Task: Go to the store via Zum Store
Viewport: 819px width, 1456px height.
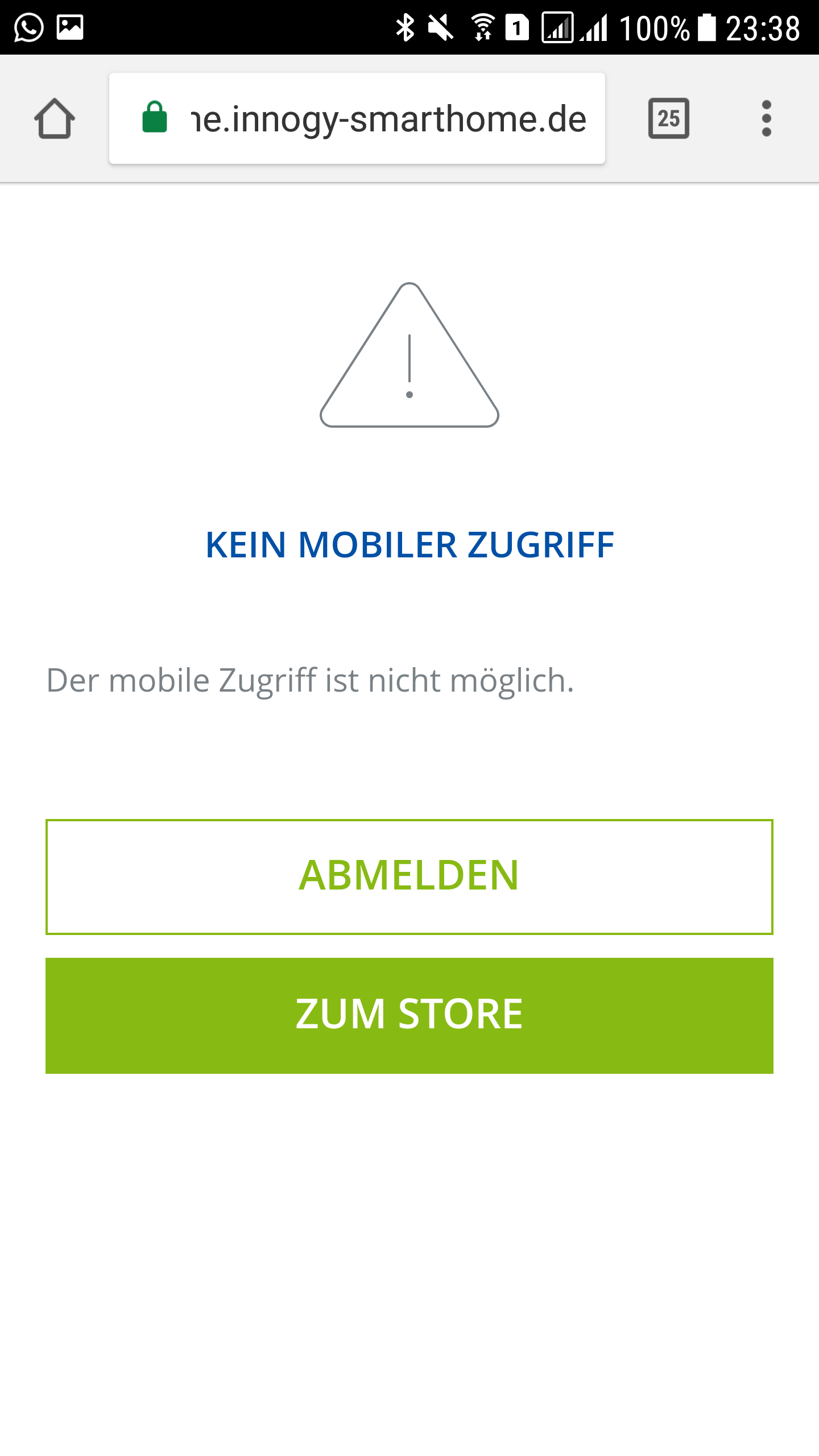Action: (x=409, y=1015)
